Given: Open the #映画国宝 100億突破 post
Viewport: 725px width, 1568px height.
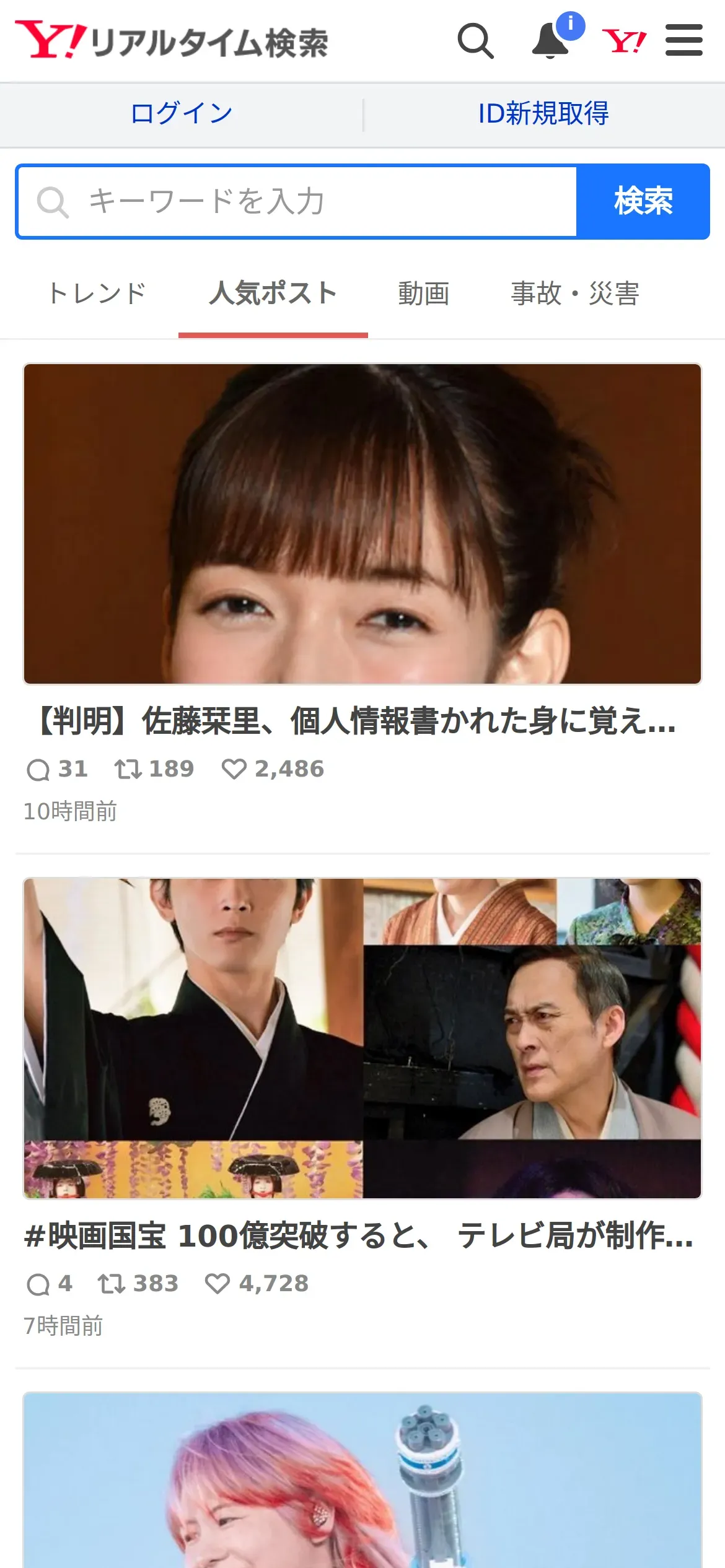Looking at the screenshot, I should click(362, 1108).
